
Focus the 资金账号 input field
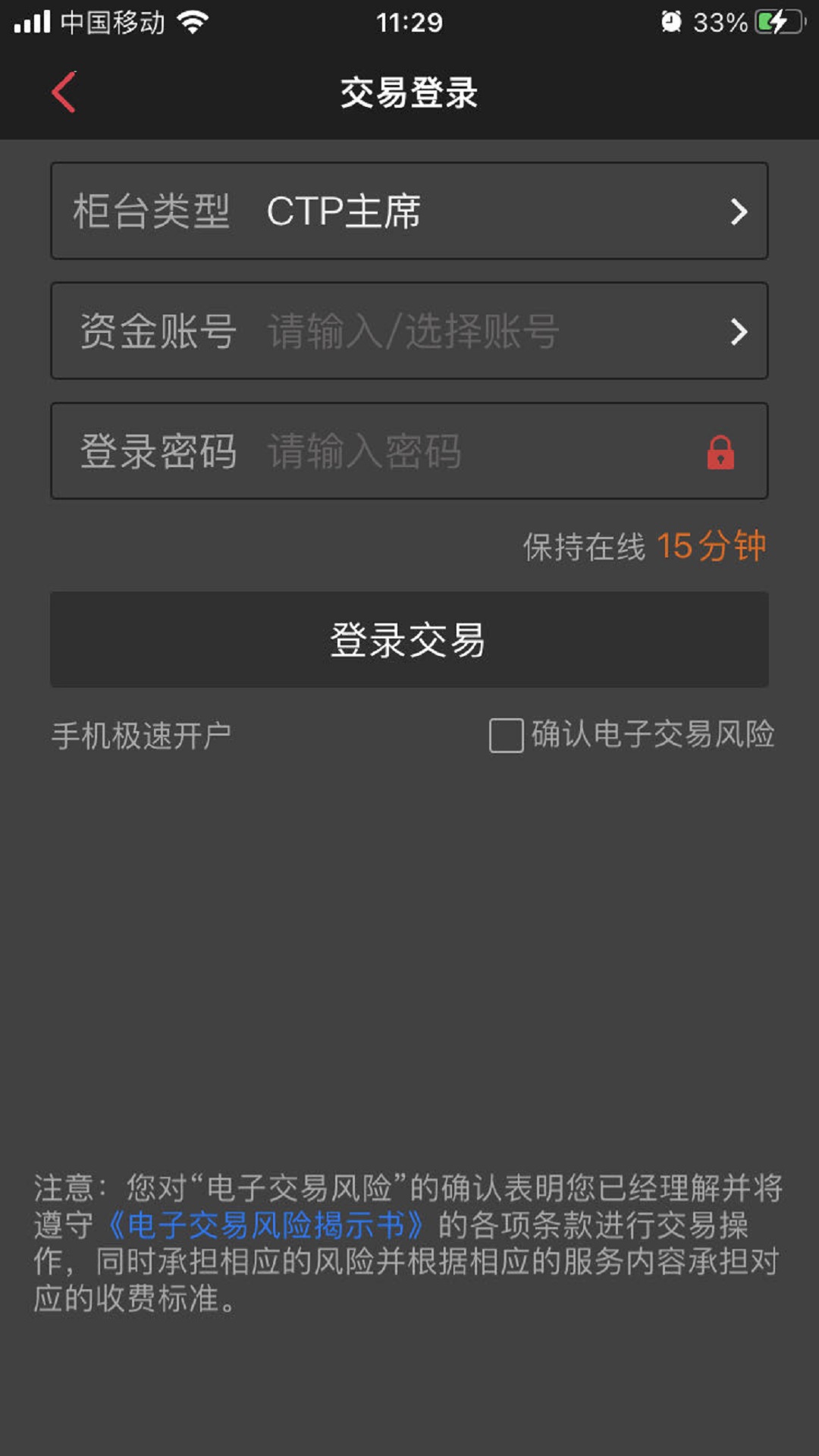pos(455,331)
